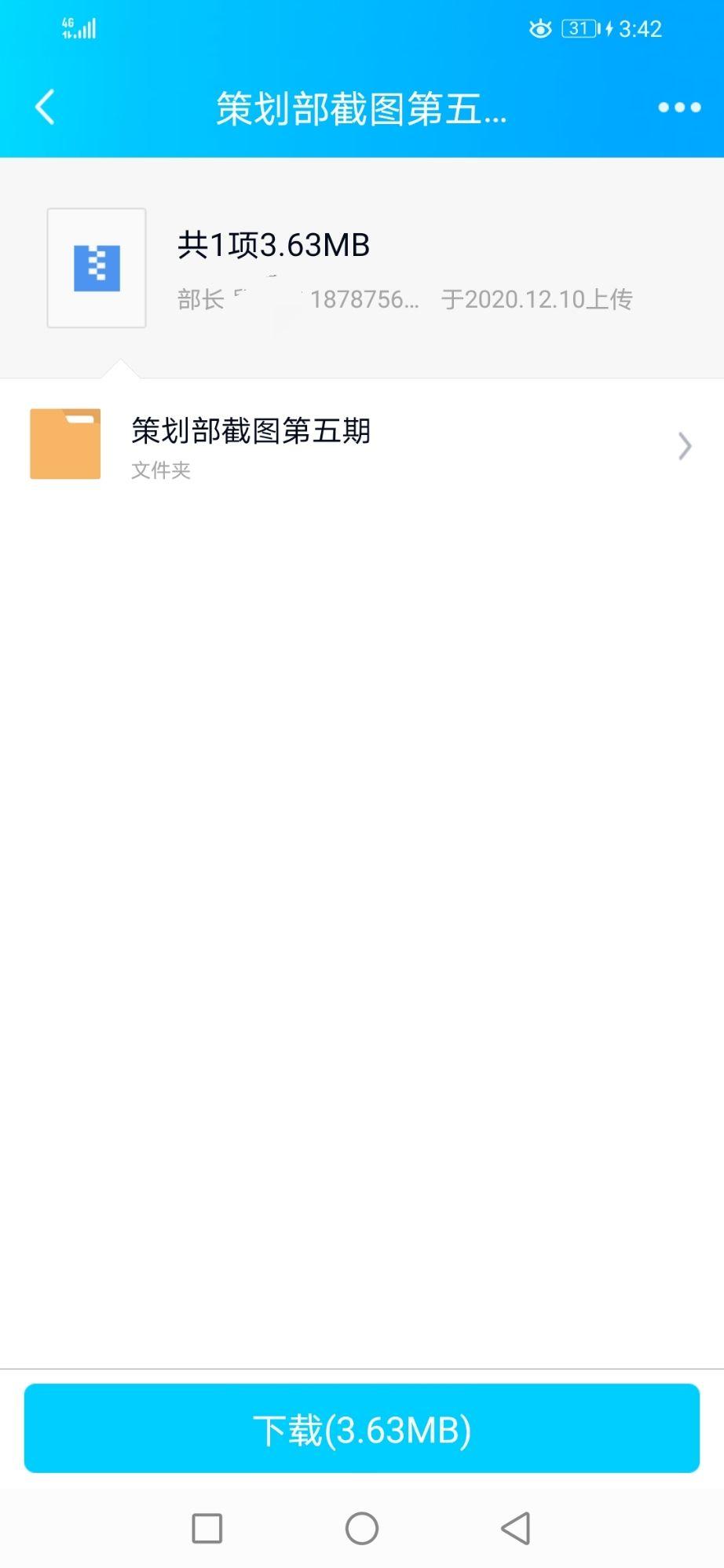Tap the 4G signal strength icon

tap(76, 28)
